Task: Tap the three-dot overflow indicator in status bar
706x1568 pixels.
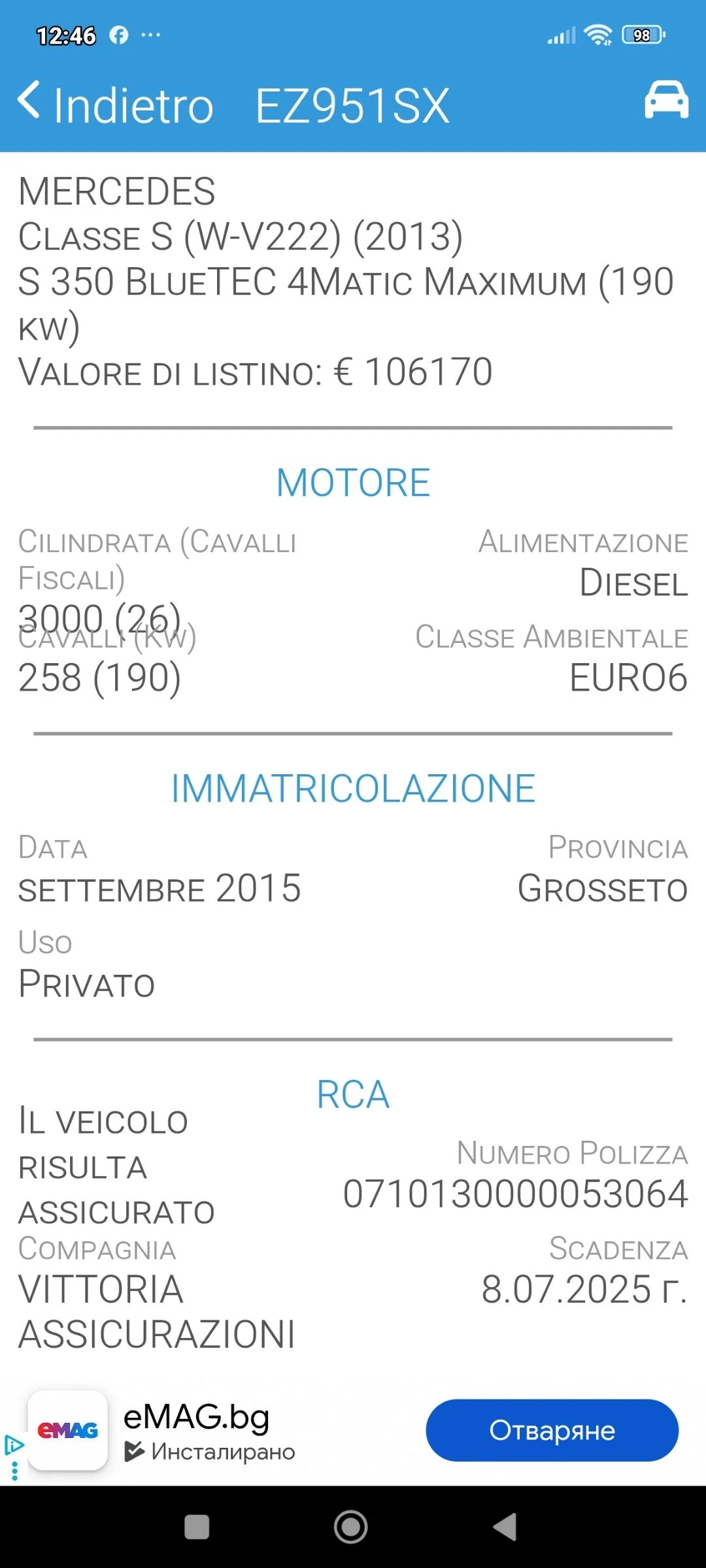Action: pos(152,36)
